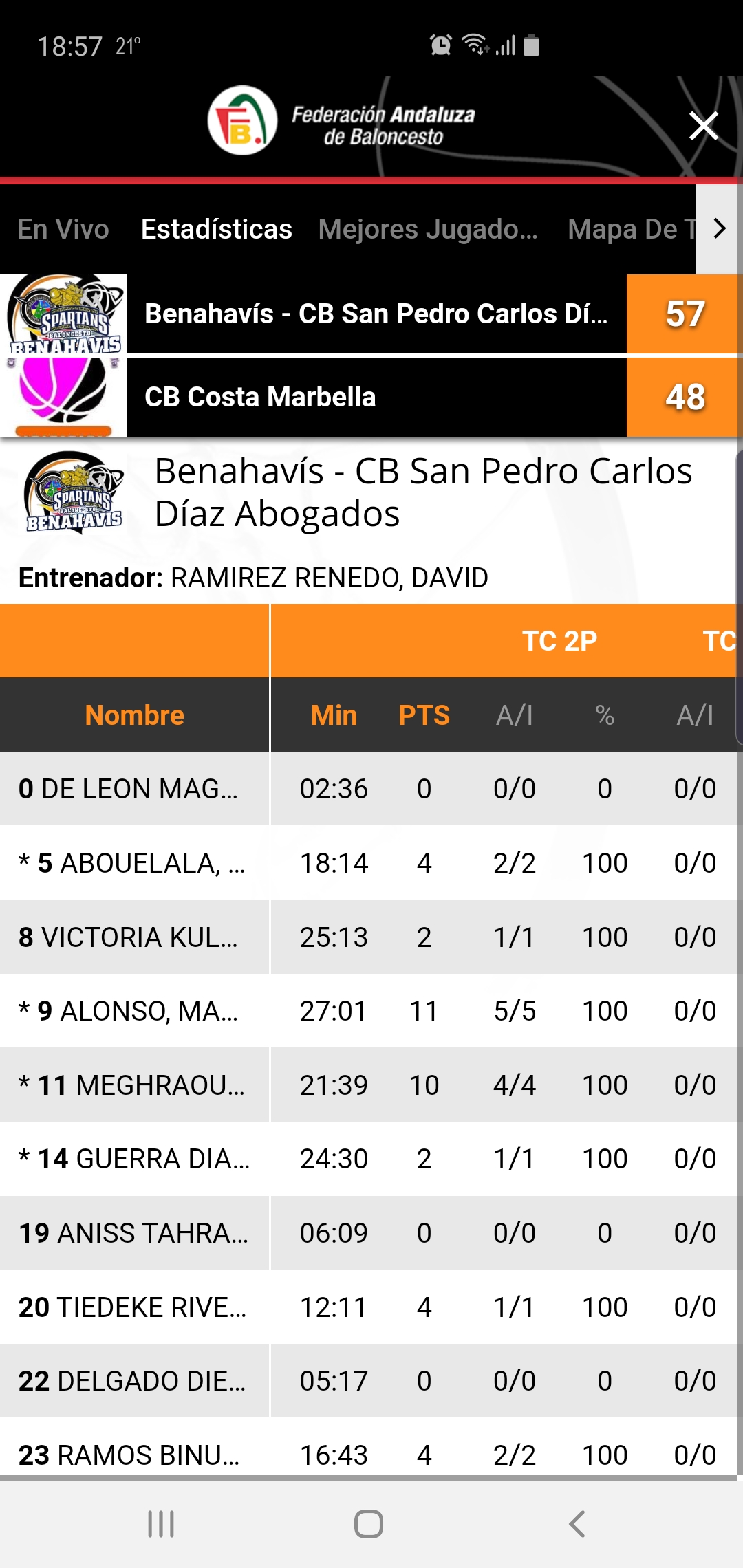Show more tabs with the right arrow
This screenshot has height=1568, width=743.
[720, 229]
